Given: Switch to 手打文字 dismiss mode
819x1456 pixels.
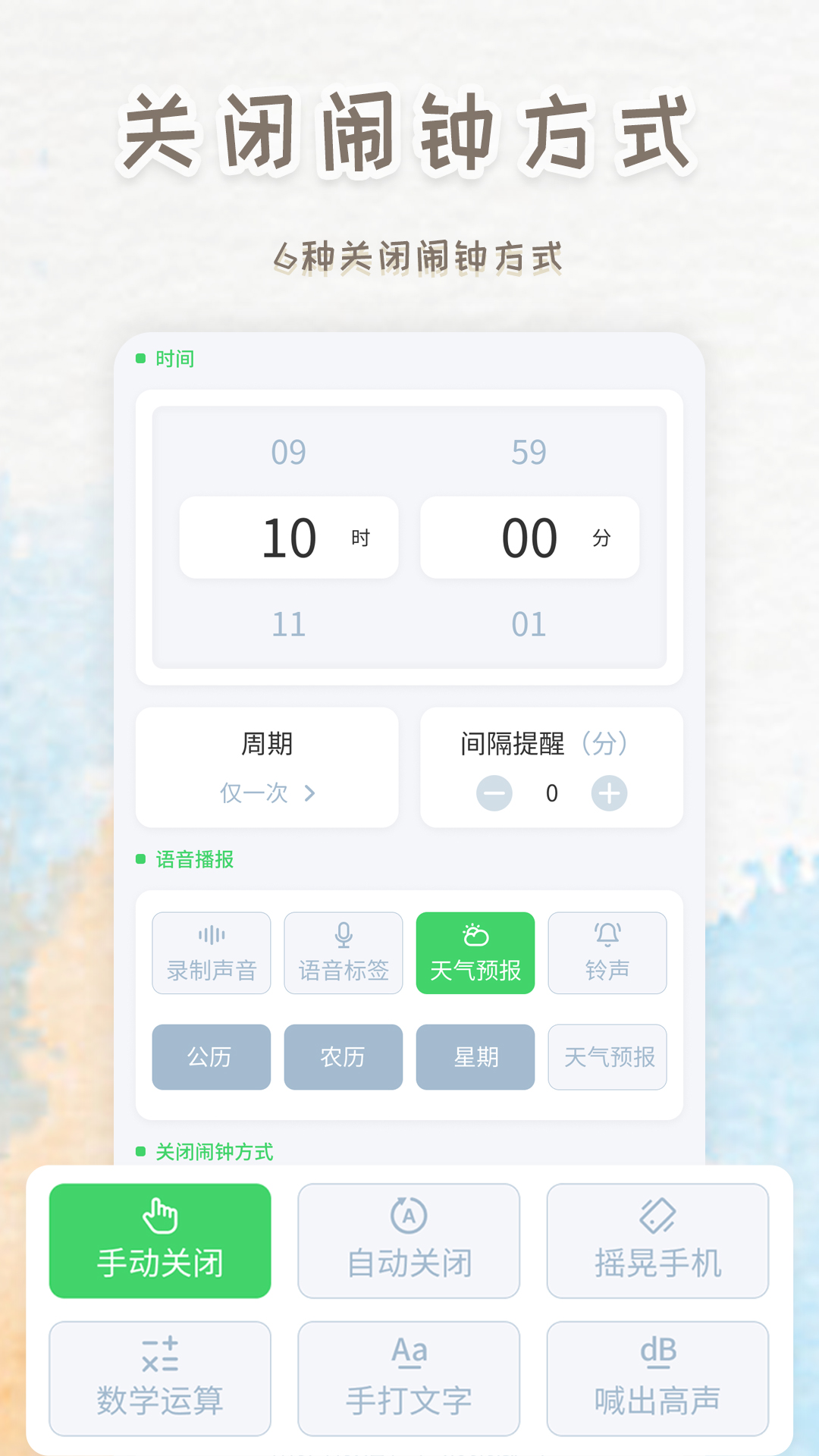Looking at the screenshot, I should click(x=408, y=1379).
